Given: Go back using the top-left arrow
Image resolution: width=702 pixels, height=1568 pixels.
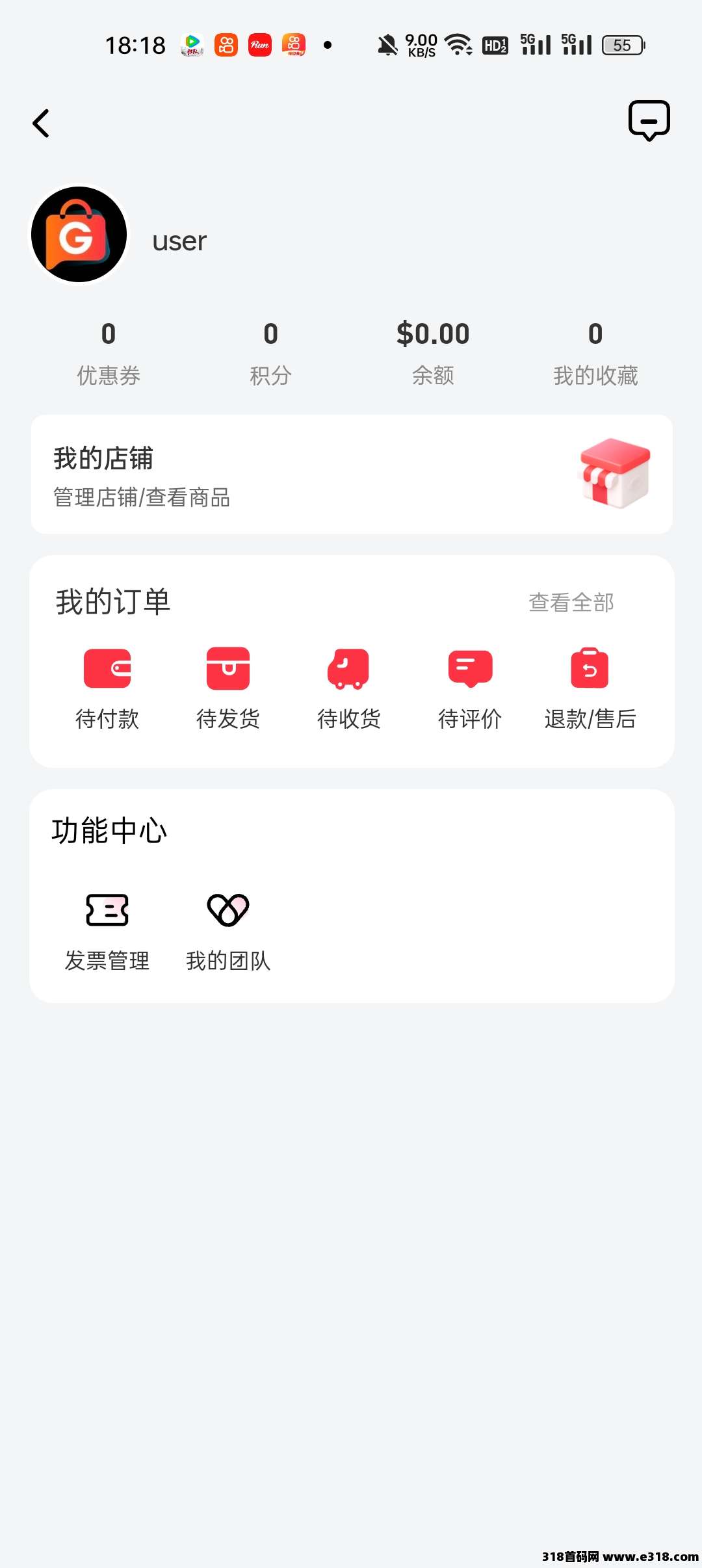Looking at the screenshot, I should [41, 124].
